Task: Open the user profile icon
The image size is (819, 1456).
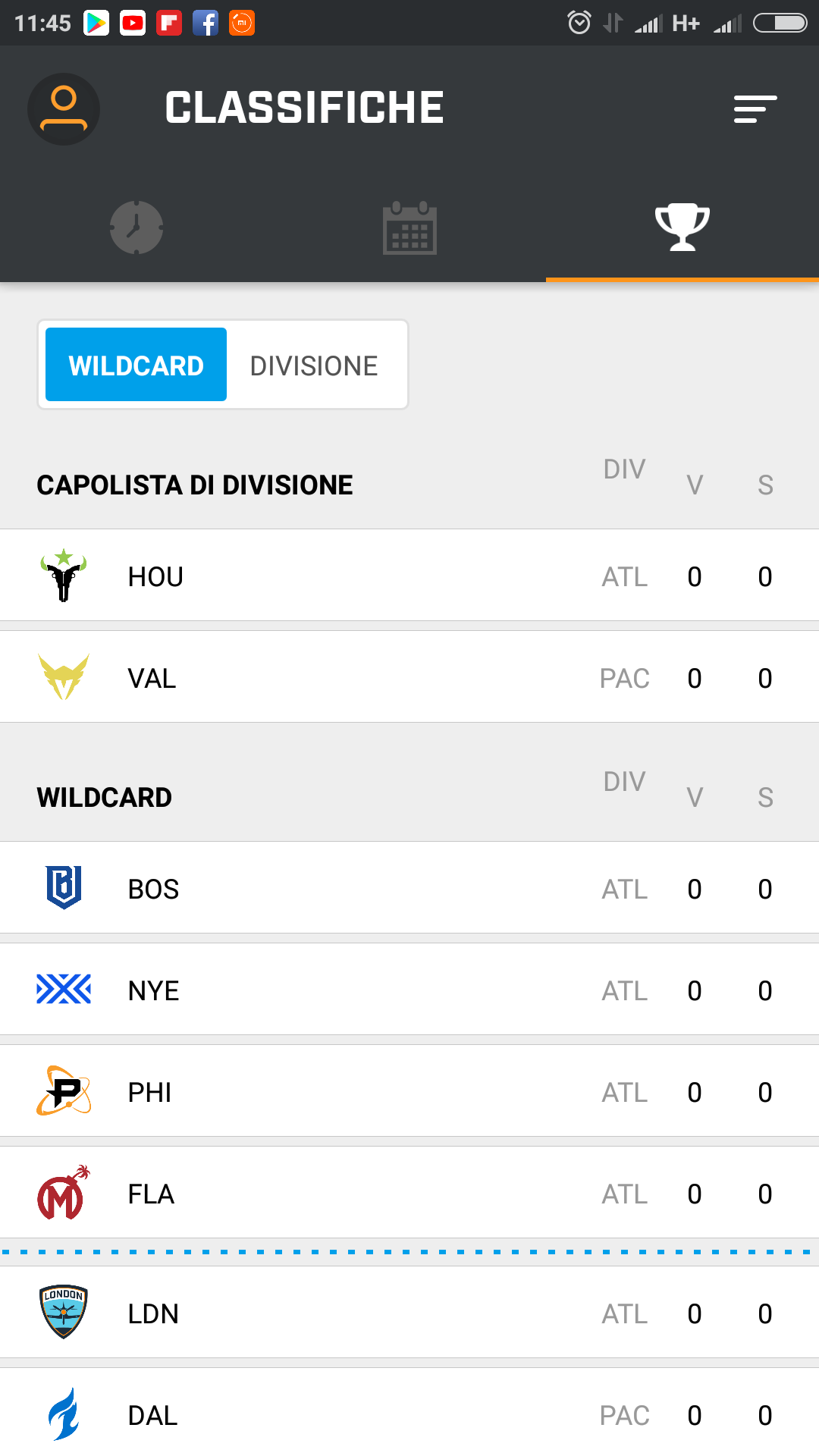Action: (x=64, y=108)
